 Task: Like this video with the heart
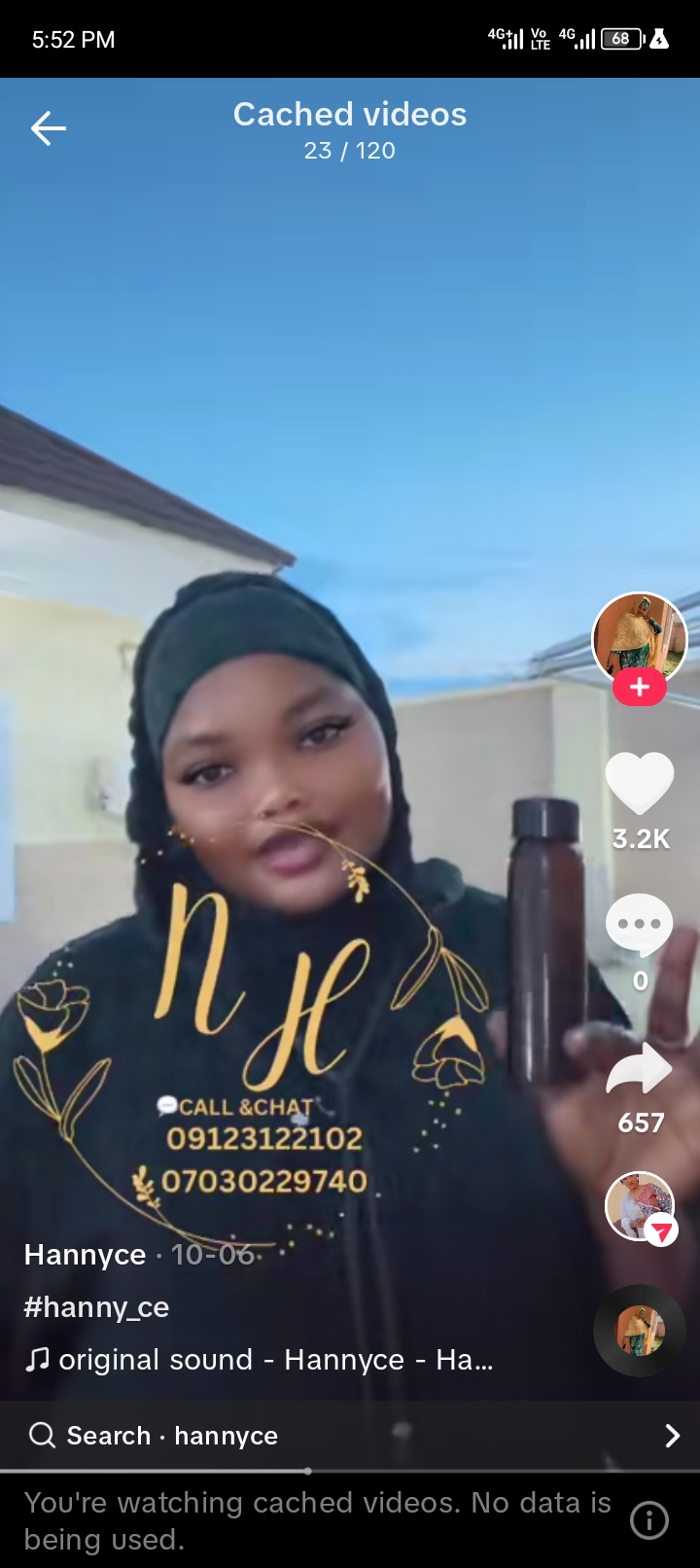click(639, 783)
